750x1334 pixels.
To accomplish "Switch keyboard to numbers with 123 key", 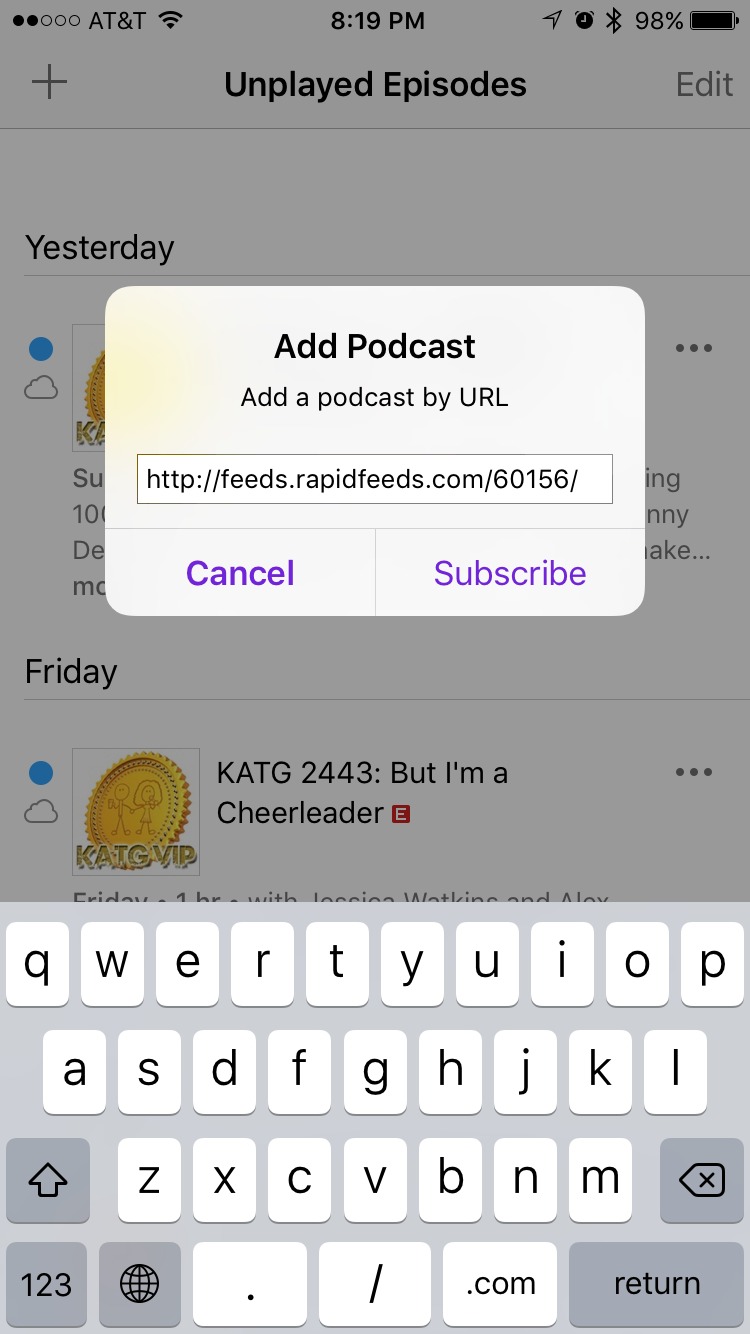I will [46, 1284].
